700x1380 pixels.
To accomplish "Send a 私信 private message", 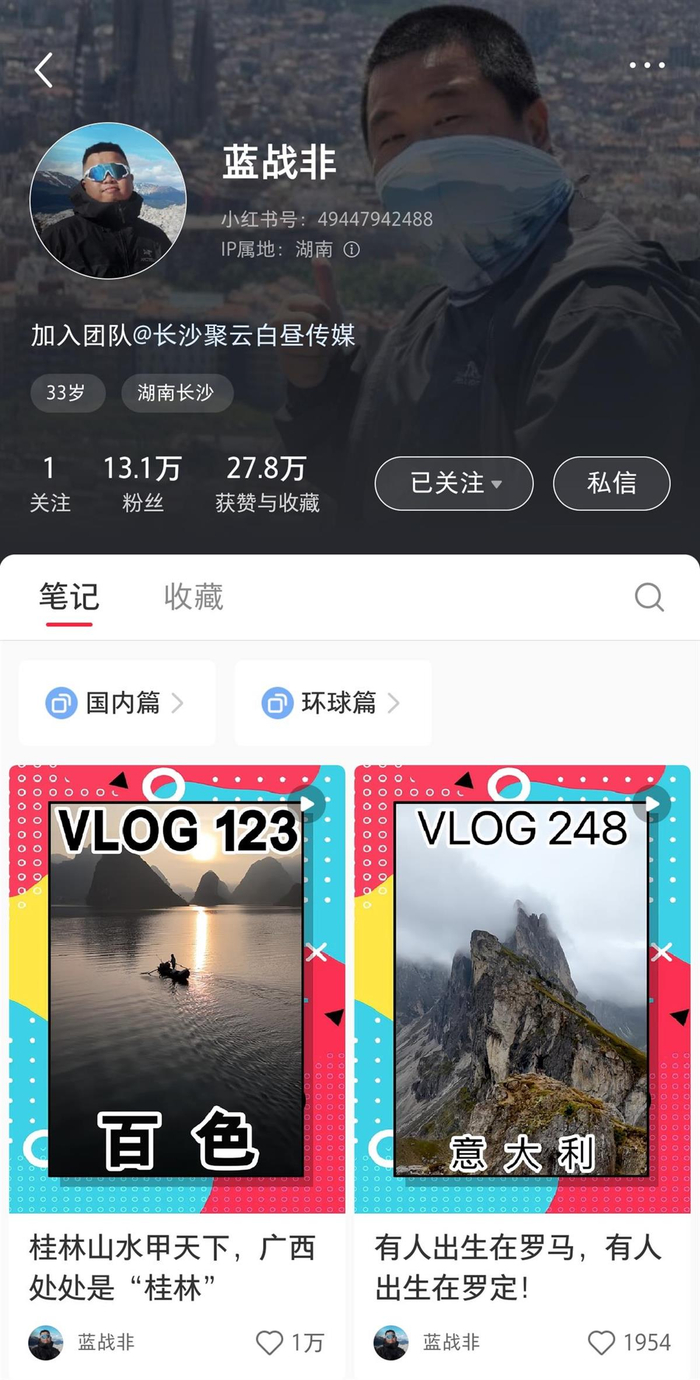I will point(611,483).
